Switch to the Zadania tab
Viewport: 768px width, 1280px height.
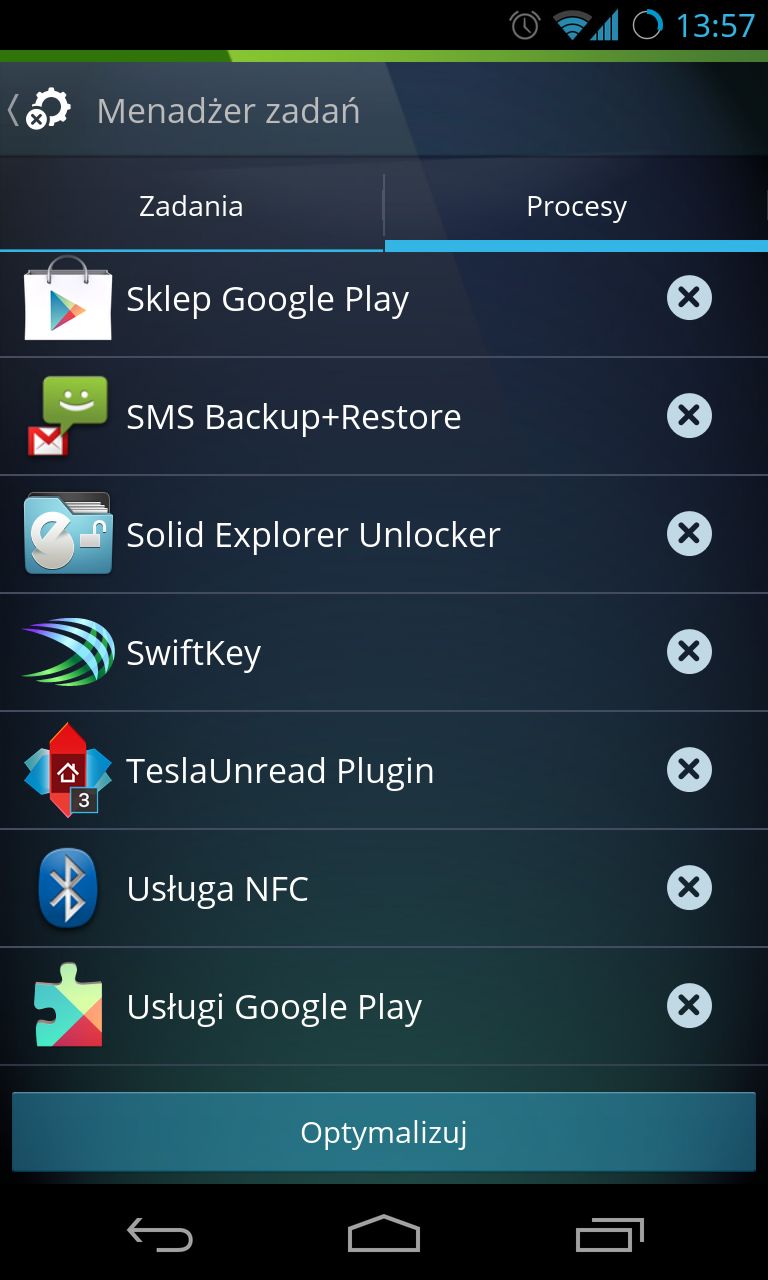pos(191,206)
